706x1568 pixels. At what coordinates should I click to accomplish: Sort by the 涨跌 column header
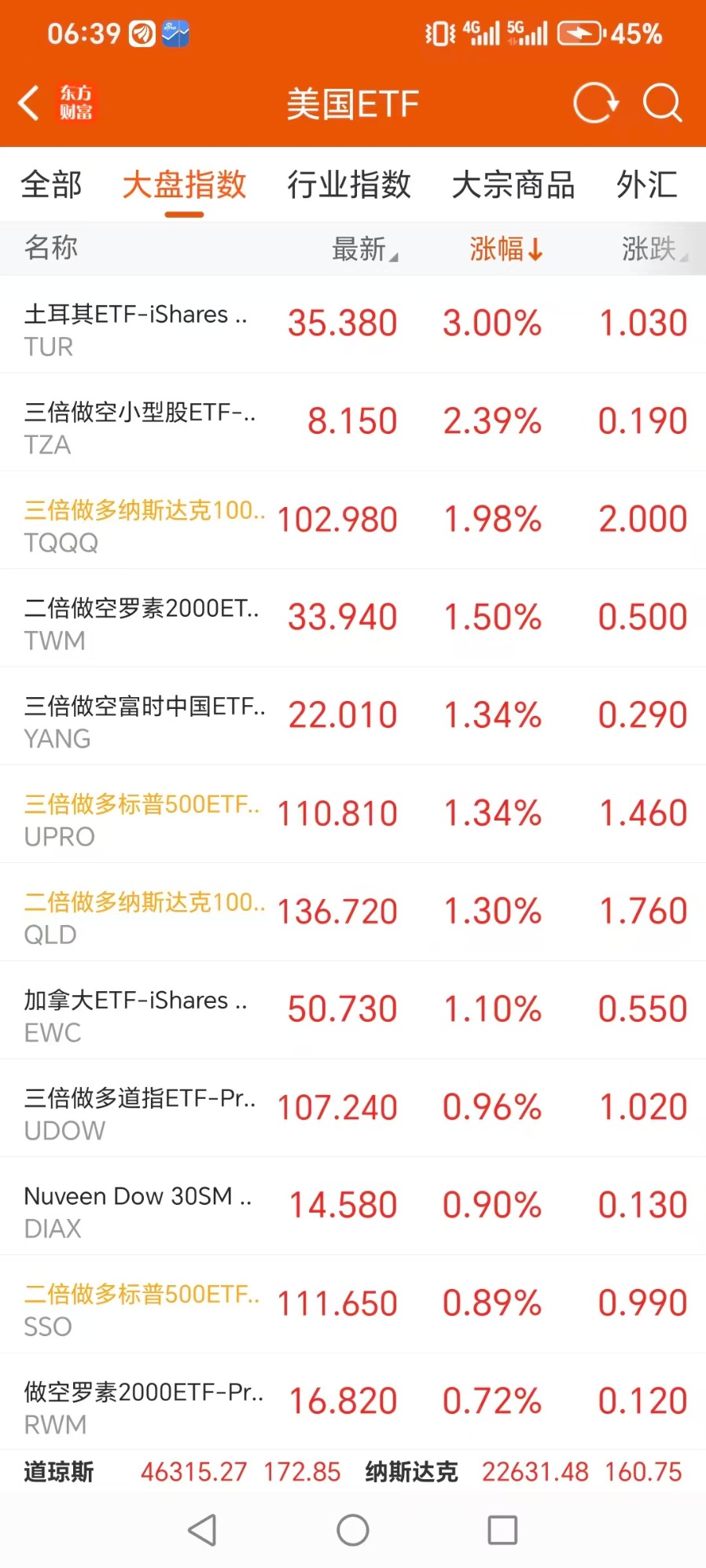(654, 249)
